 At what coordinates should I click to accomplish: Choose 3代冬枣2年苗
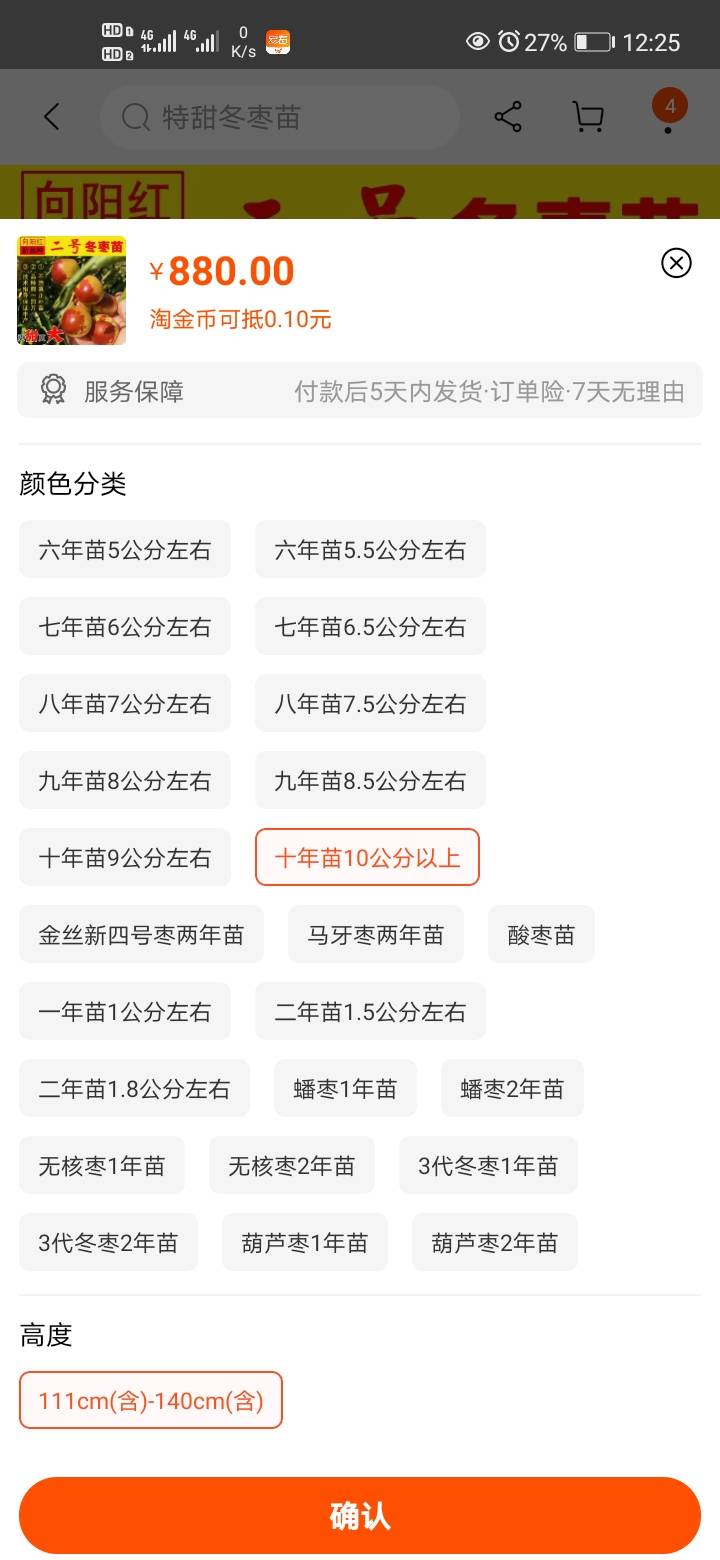[x=108, y=1242]
